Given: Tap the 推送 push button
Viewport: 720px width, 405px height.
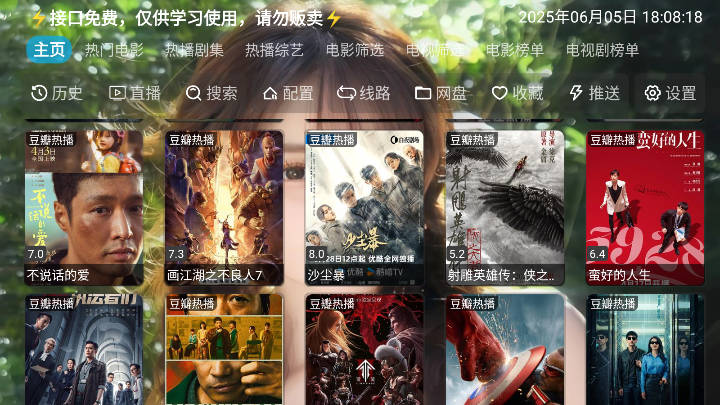Looking at the screenshot, I should click(x=595, y=93).
